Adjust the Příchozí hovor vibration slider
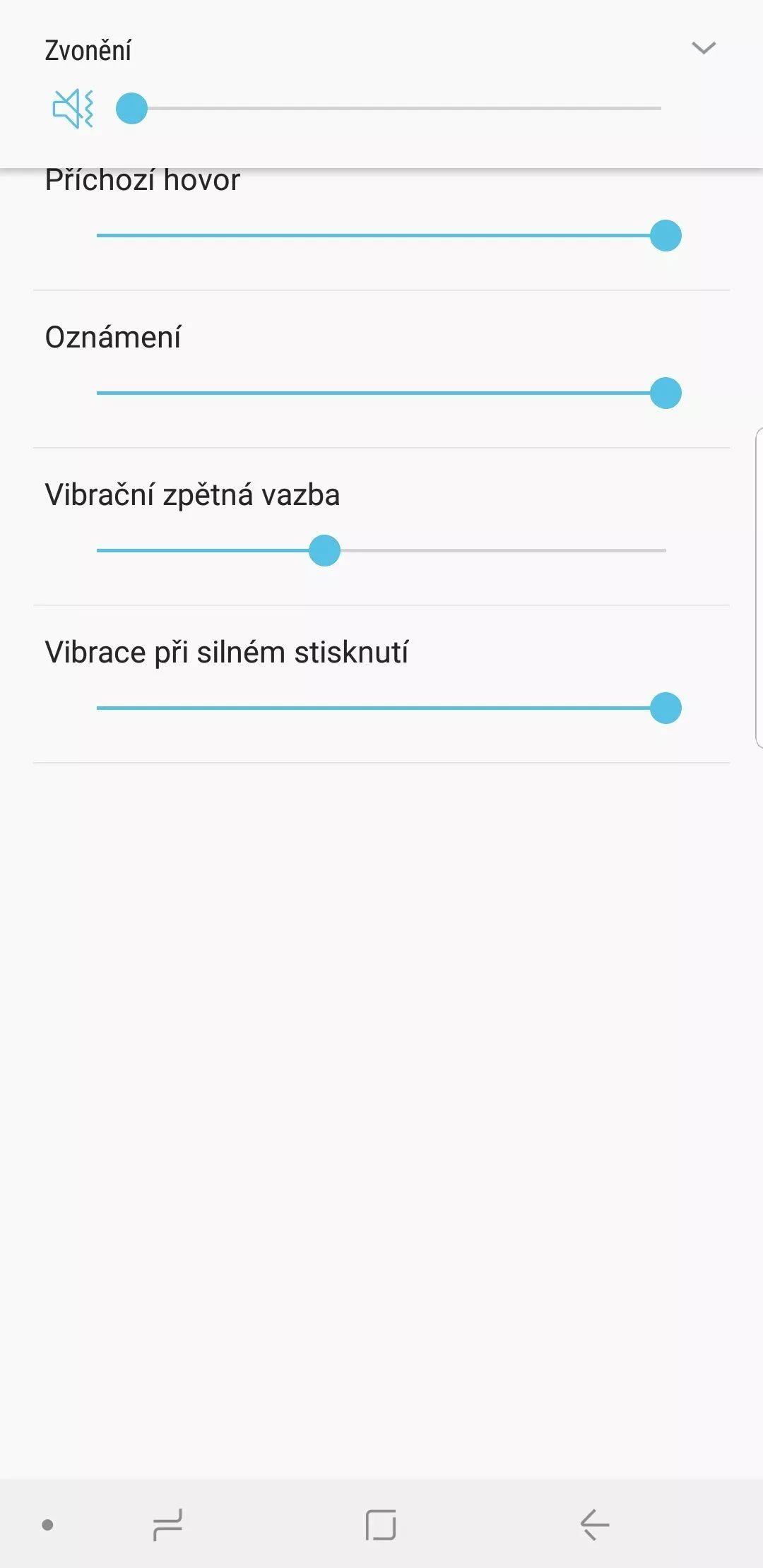Screen dimensions: 763x1568 389,236
